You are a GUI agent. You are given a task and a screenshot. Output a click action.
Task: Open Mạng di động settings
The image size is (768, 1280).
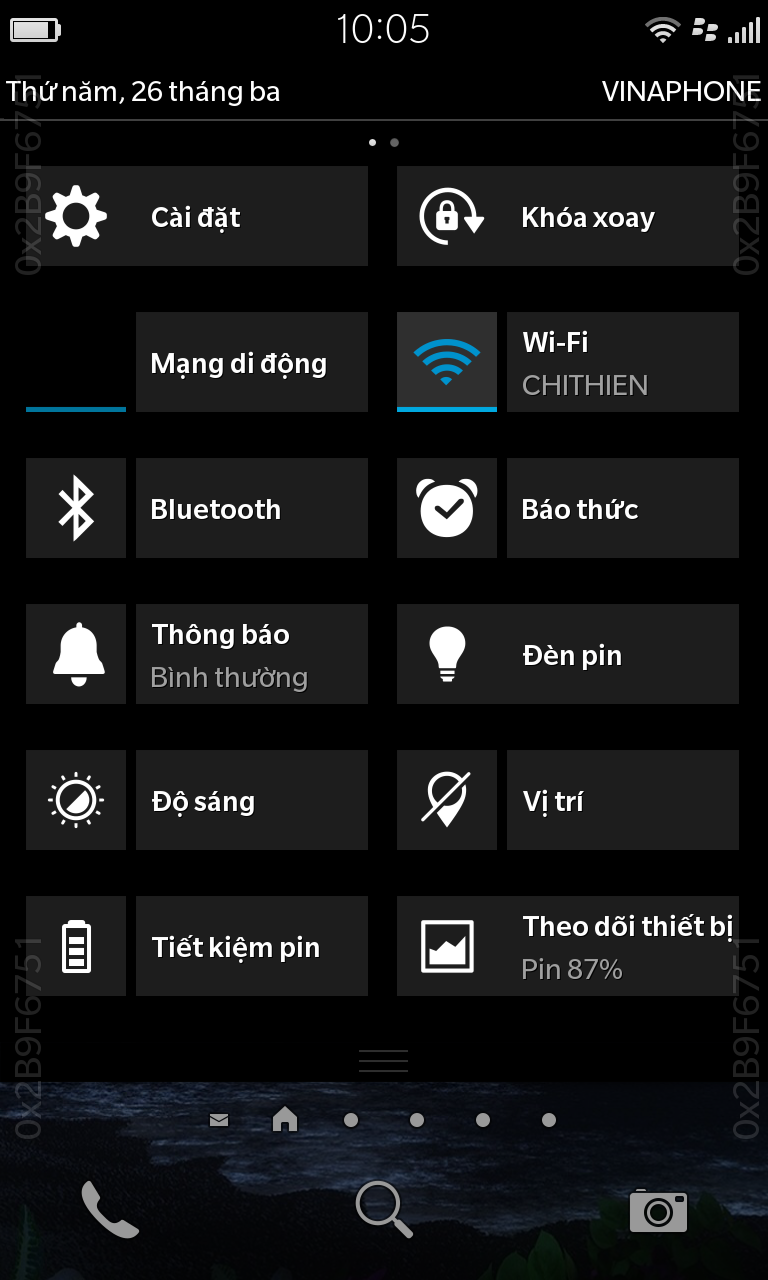252,362
